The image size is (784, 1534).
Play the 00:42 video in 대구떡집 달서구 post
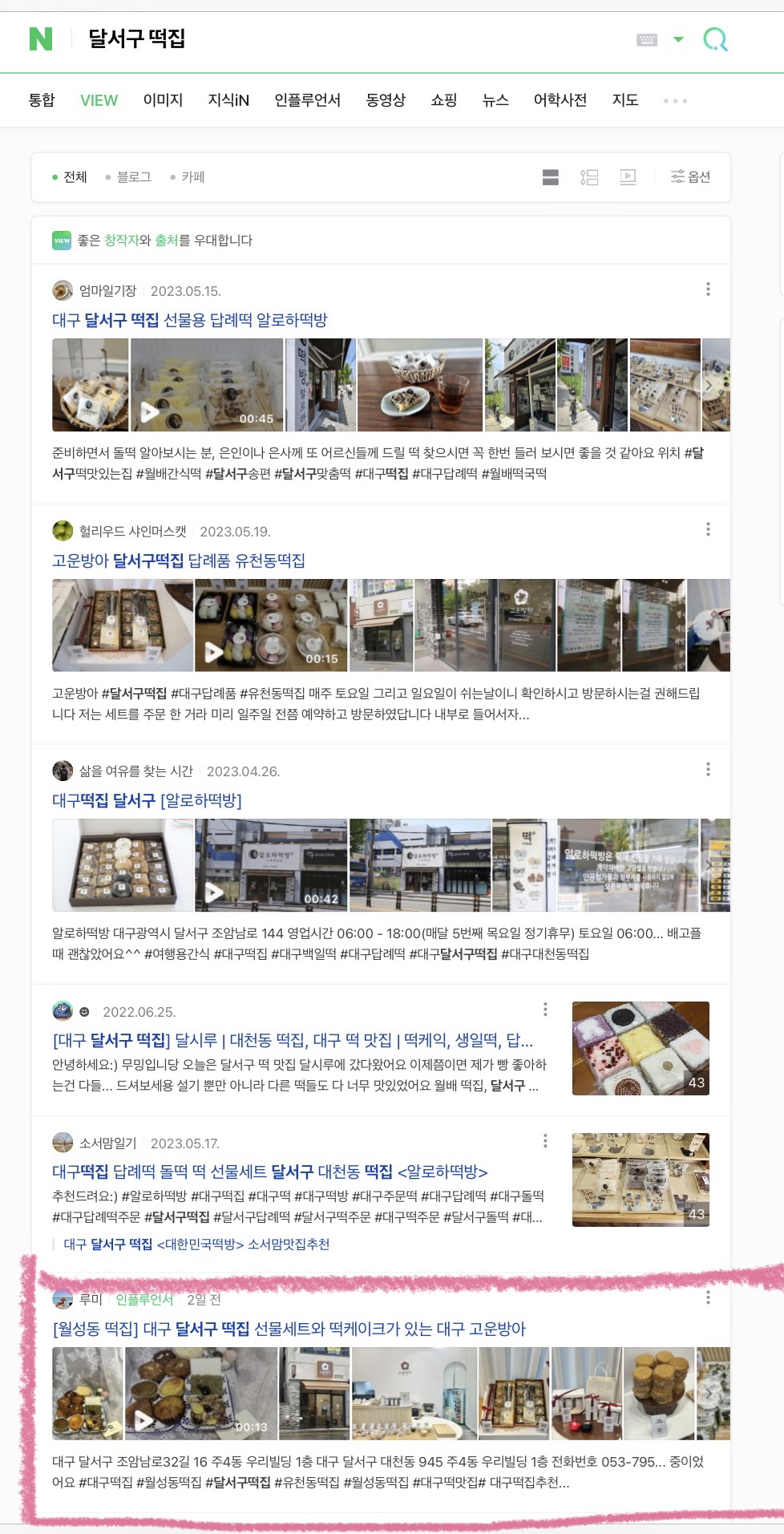click(x=271, y=866)
